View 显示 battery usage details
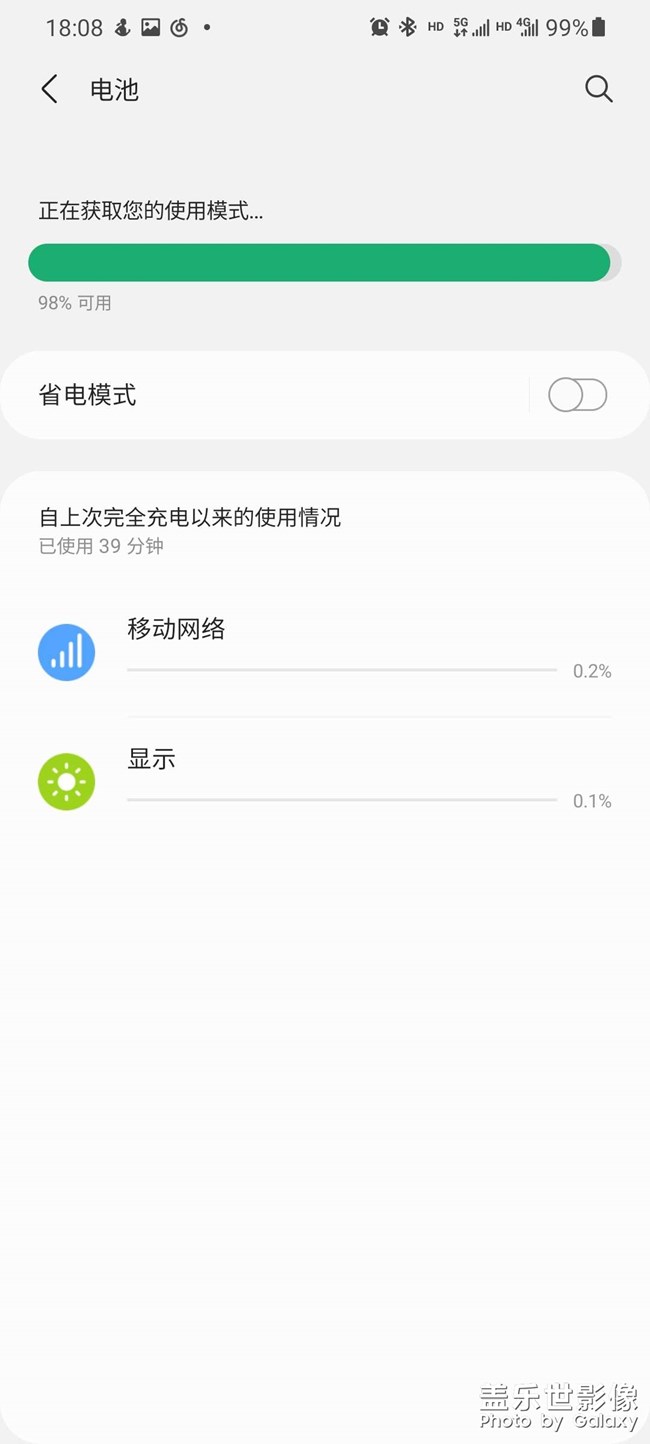The height and width of the screenshot is (1444, 650). click(324, 781)
